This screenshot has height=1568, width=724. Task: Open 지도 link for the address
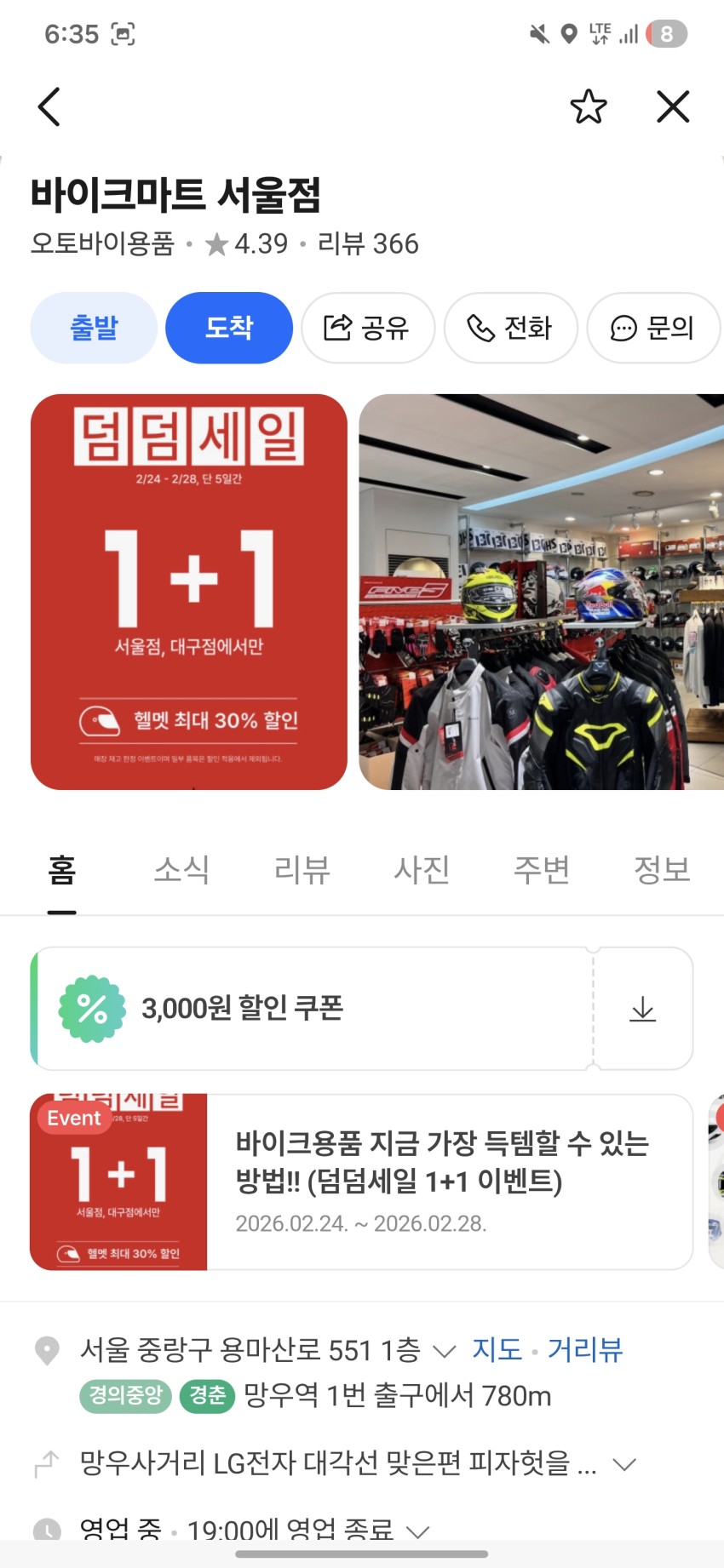(497, 1349)
